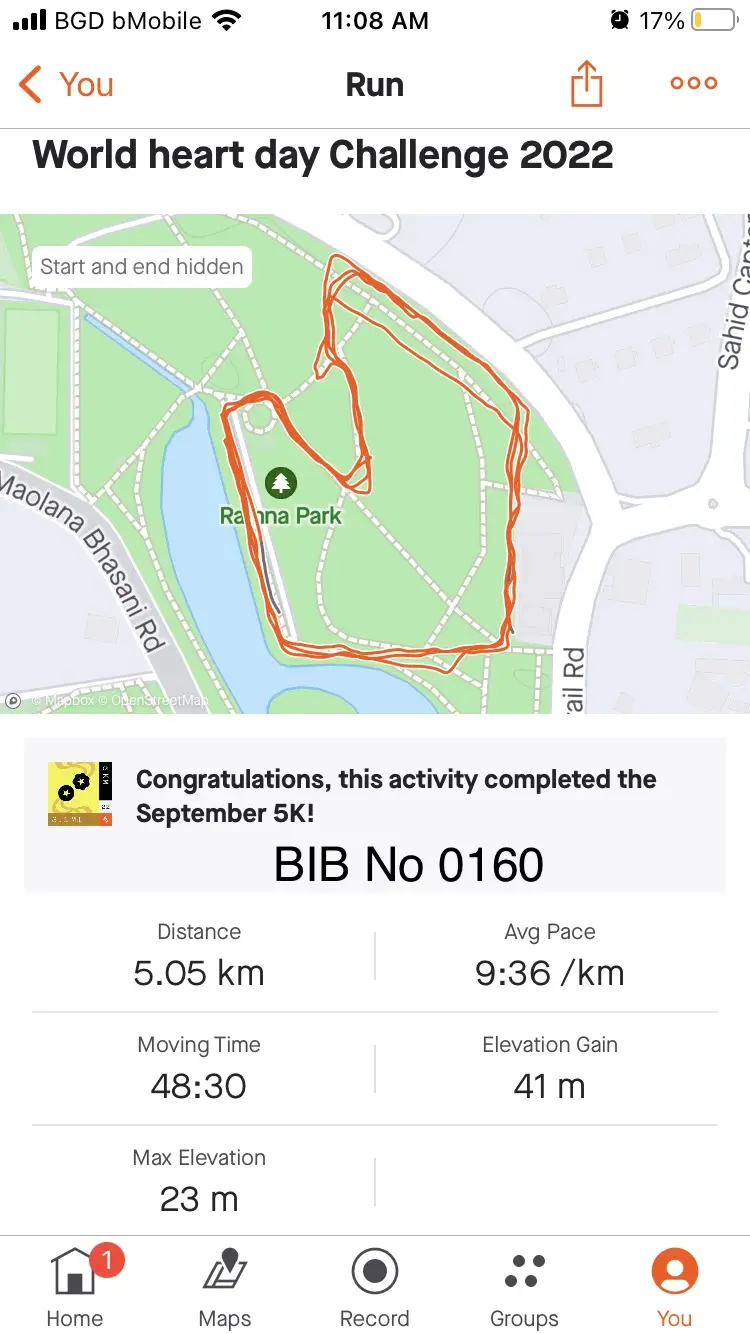Open the three-dot overflow menu
The width and height of the screenshot is (750, 1334).
click(x=694, y=84)
